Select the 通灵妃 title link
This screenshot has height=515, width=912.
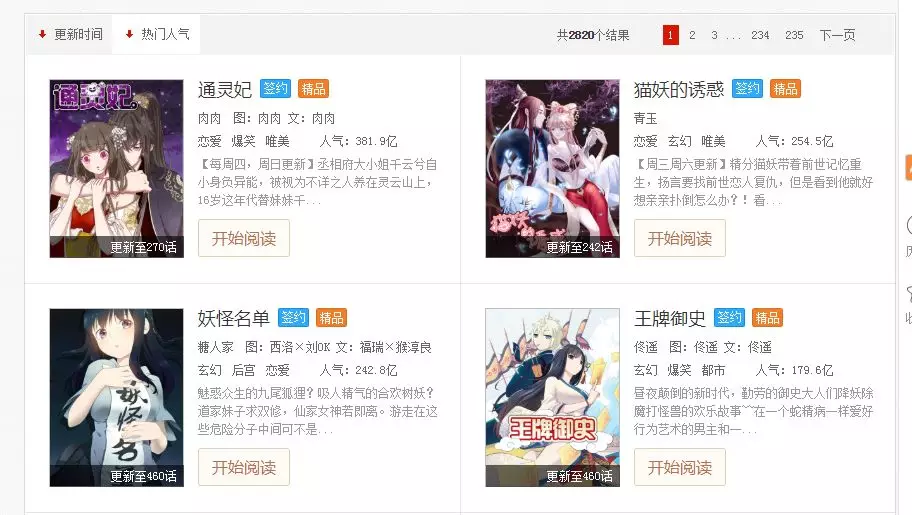tap(225, 89)
